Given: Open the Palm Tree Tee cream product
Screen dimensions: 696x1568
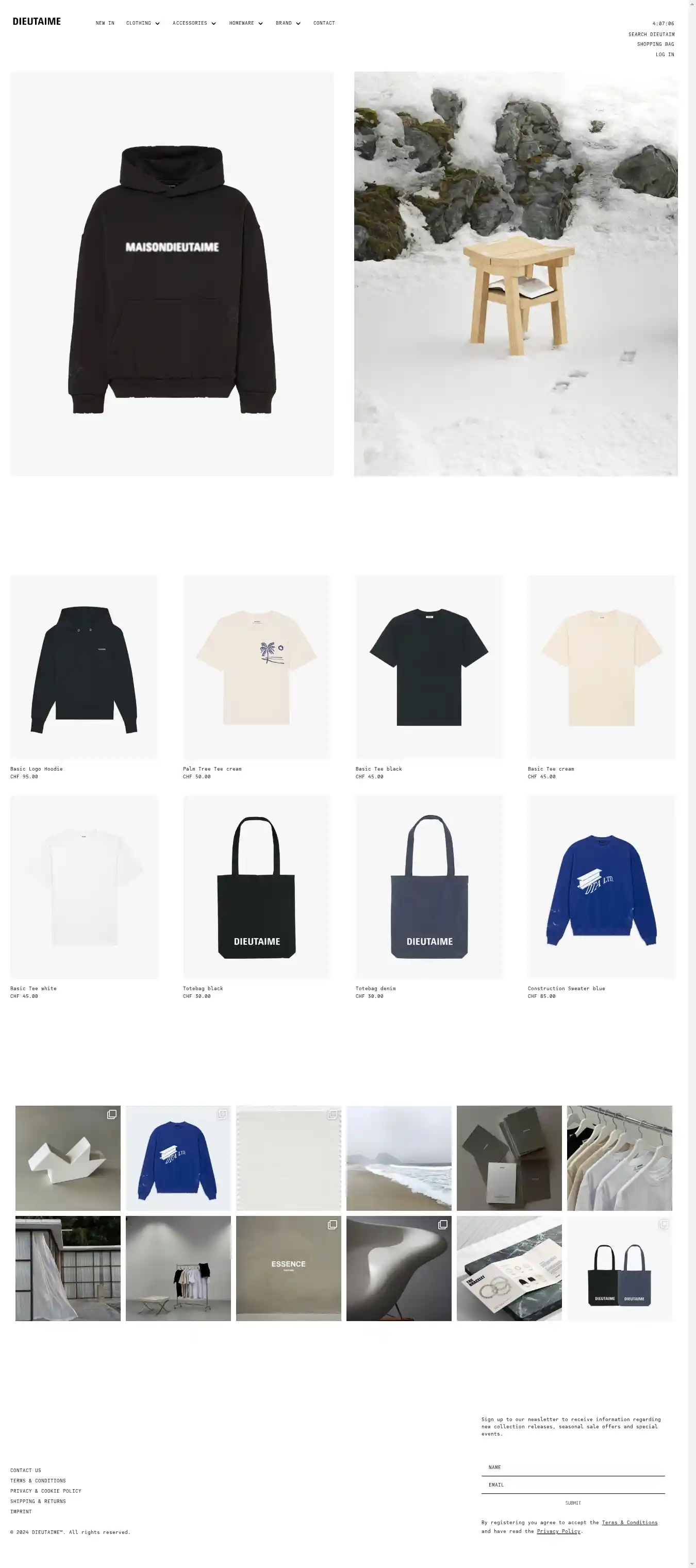Looking at the screenshot, I should coord(256,667).
